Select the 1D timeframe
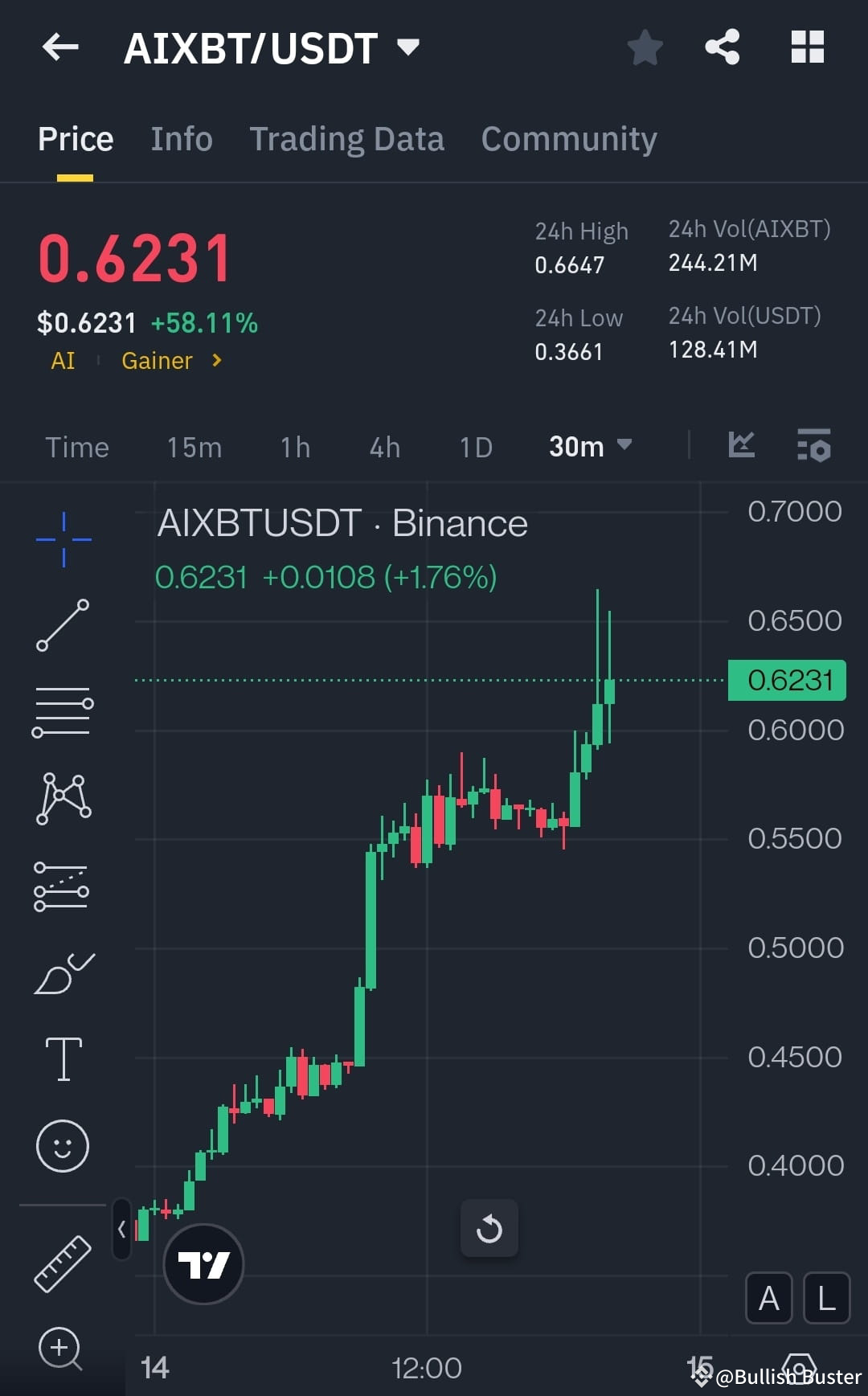Viewport: 868px width, 1396px height. (475, 447)
